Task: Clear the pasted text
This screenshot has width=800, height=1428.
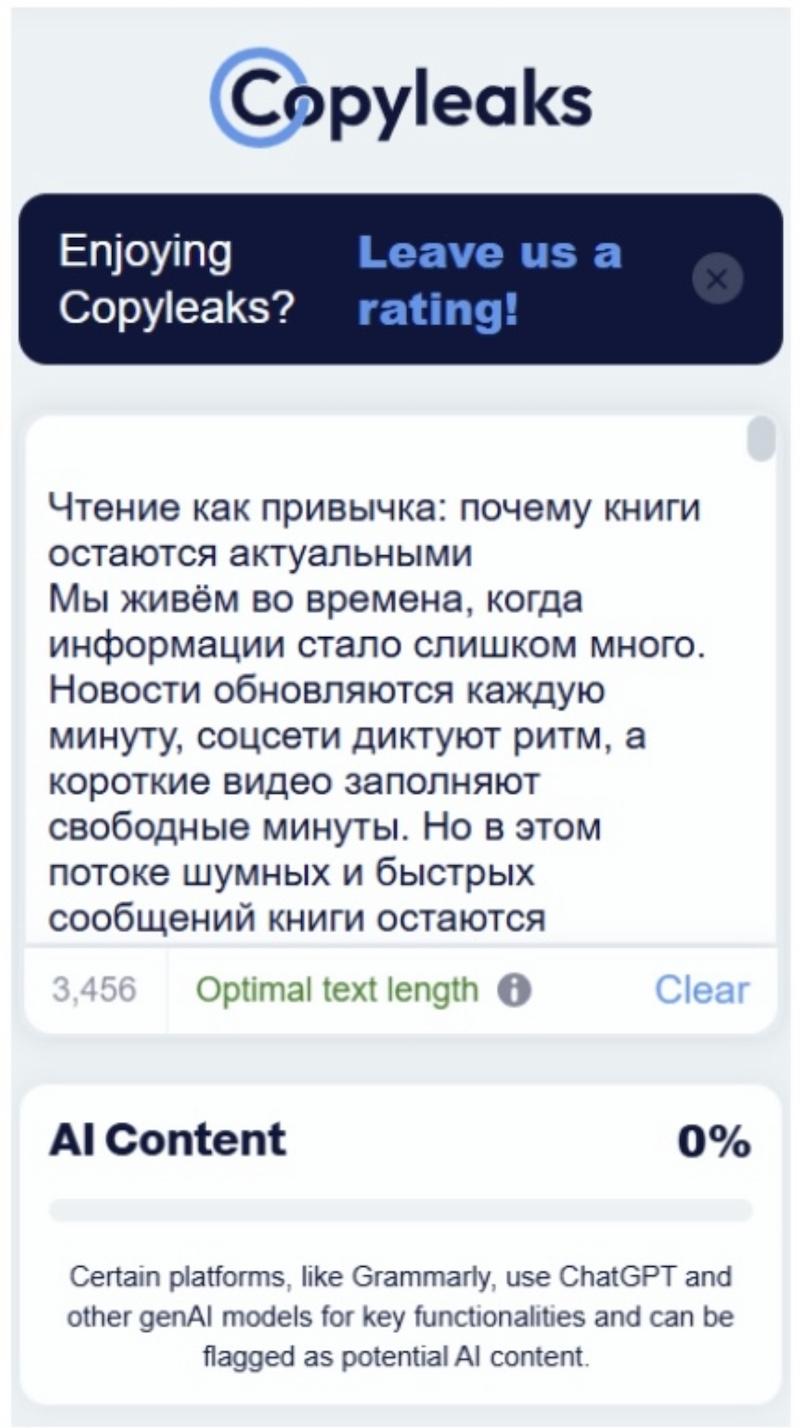Action: pos(701,990)
